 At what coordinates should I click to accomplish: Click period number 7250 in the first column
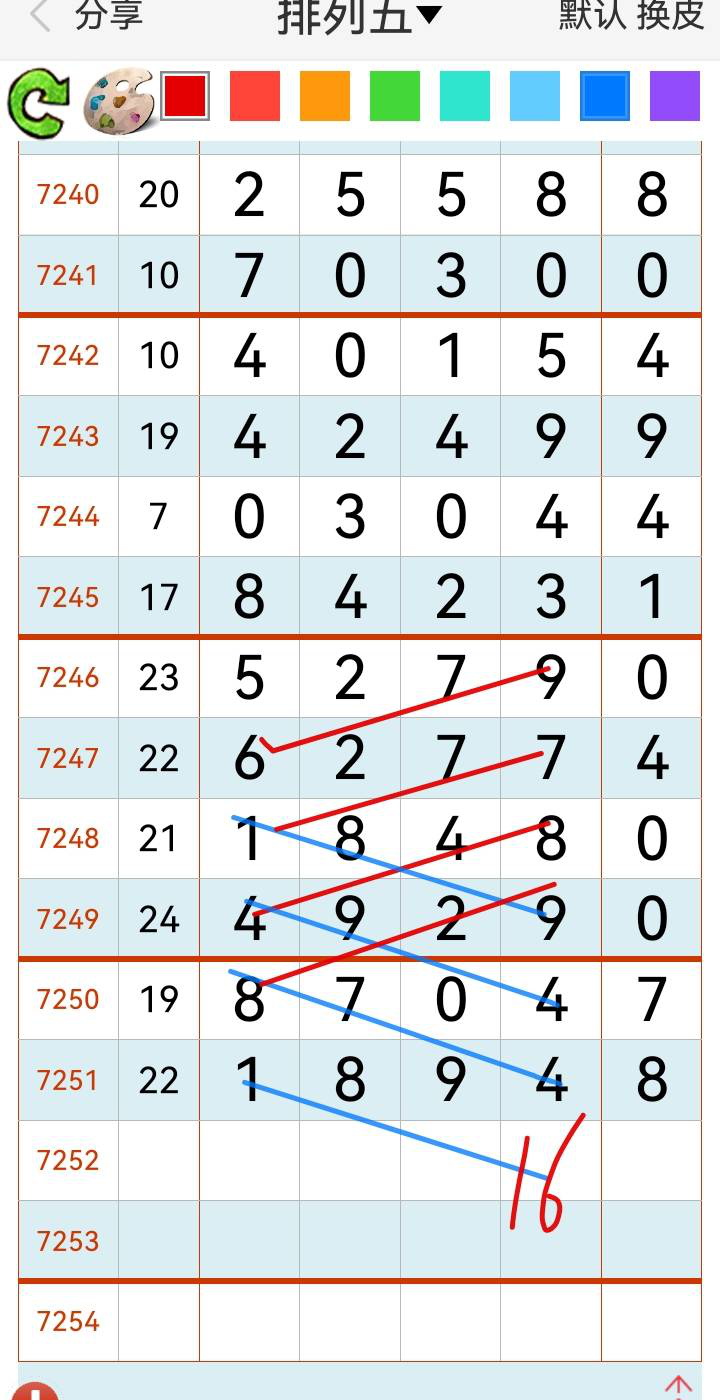tap(66, 999)
